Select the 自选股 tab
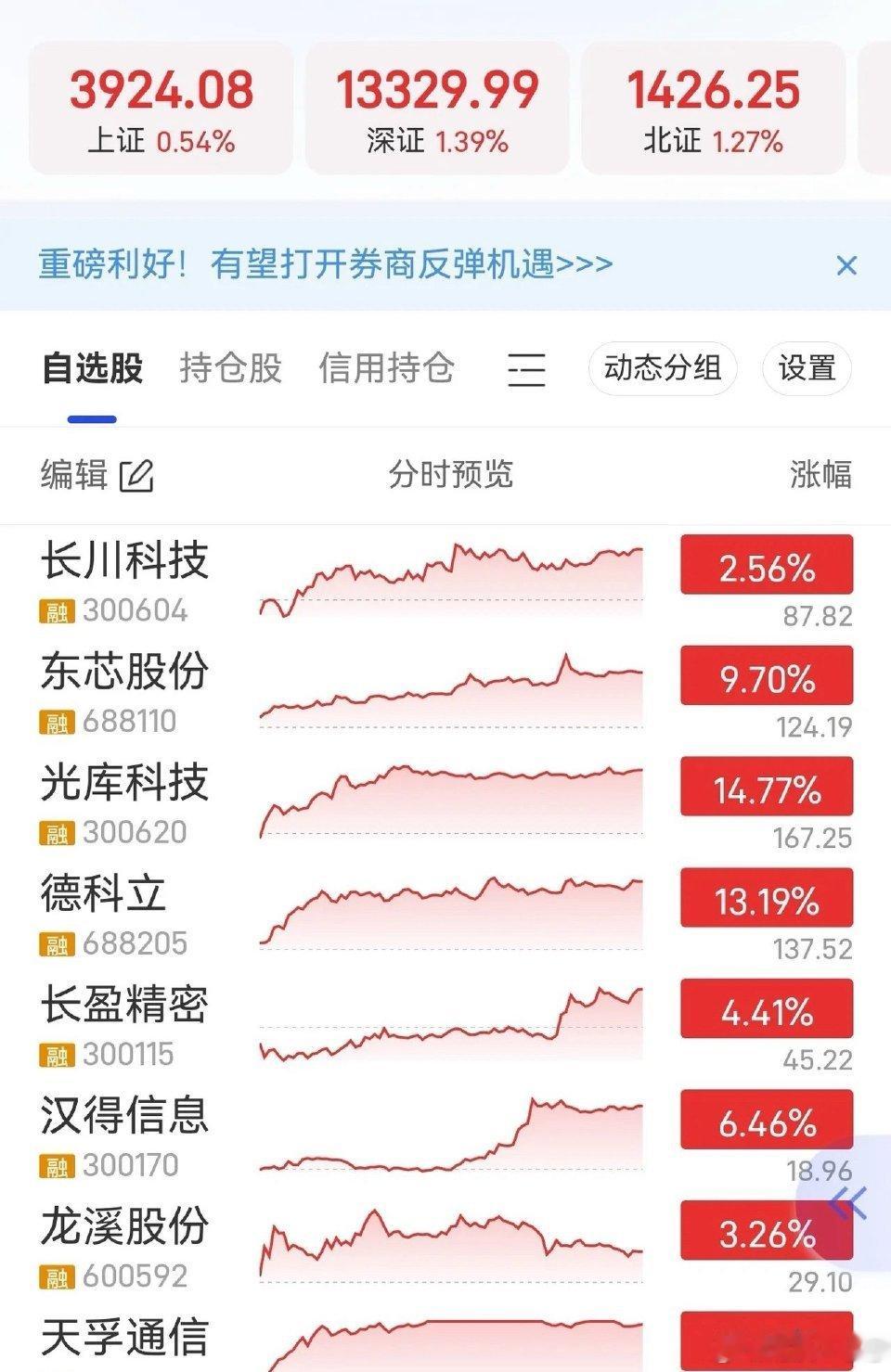This screenshot has height=1372, width=891. pyautogui.click(x=92, y=368)
